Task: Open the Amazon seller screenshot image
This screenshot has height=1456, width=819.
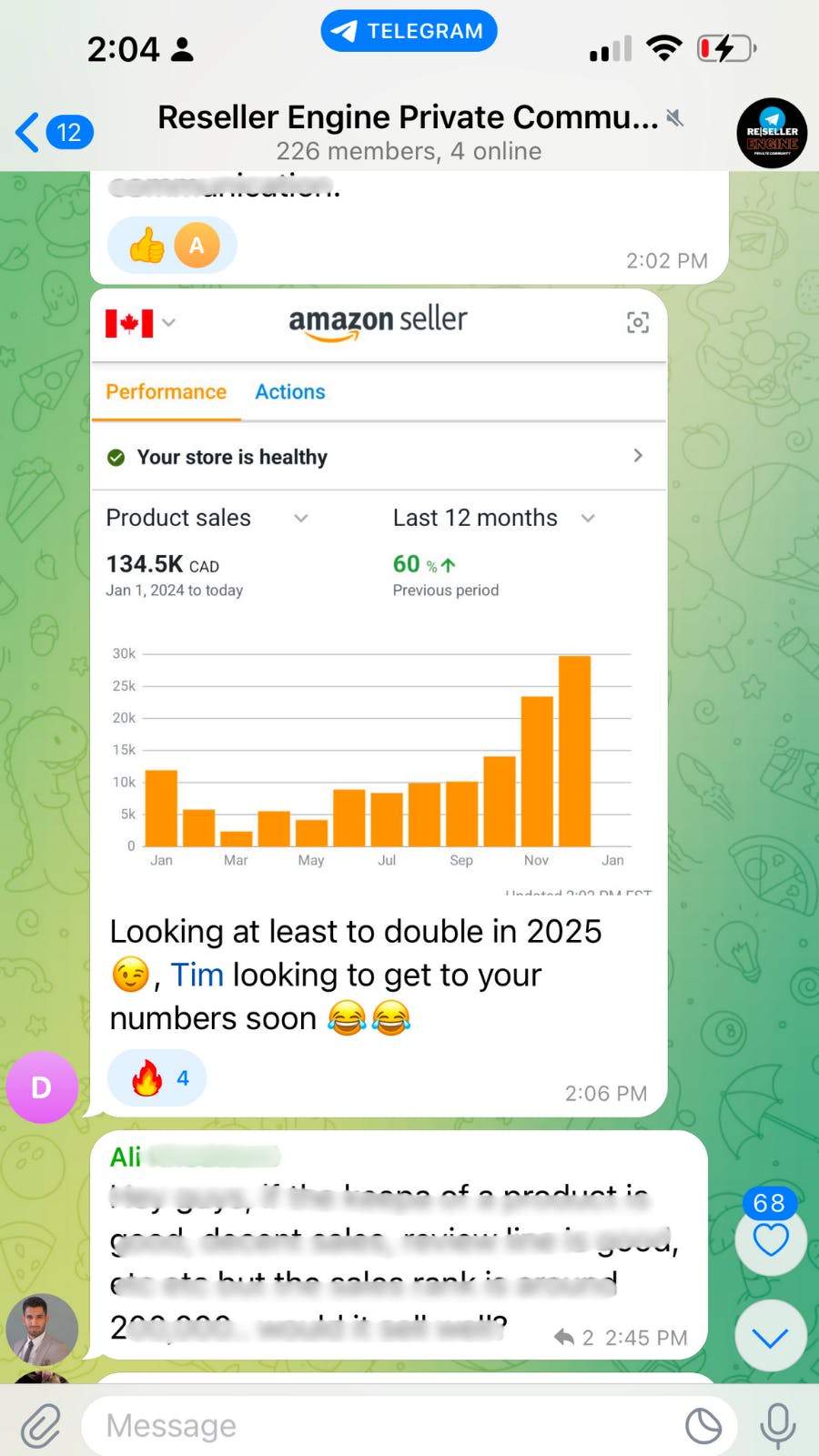Action: pyautogui.click(x=379, y=591)
